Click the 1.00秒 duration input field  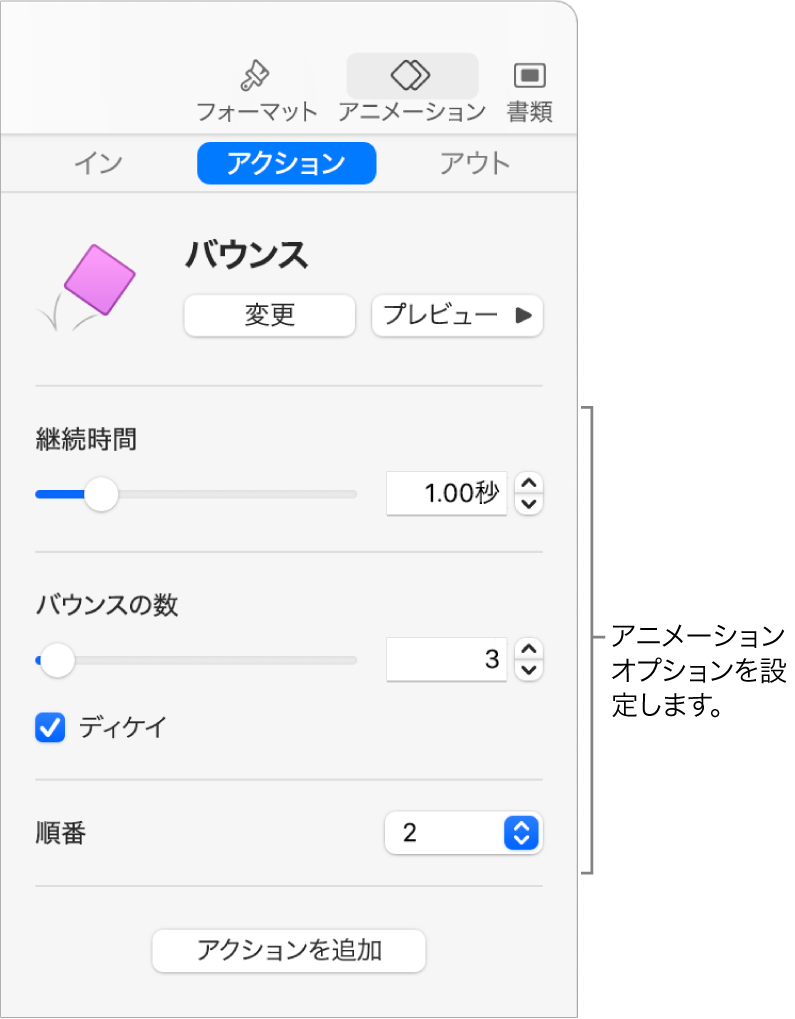tap(447, 493)
